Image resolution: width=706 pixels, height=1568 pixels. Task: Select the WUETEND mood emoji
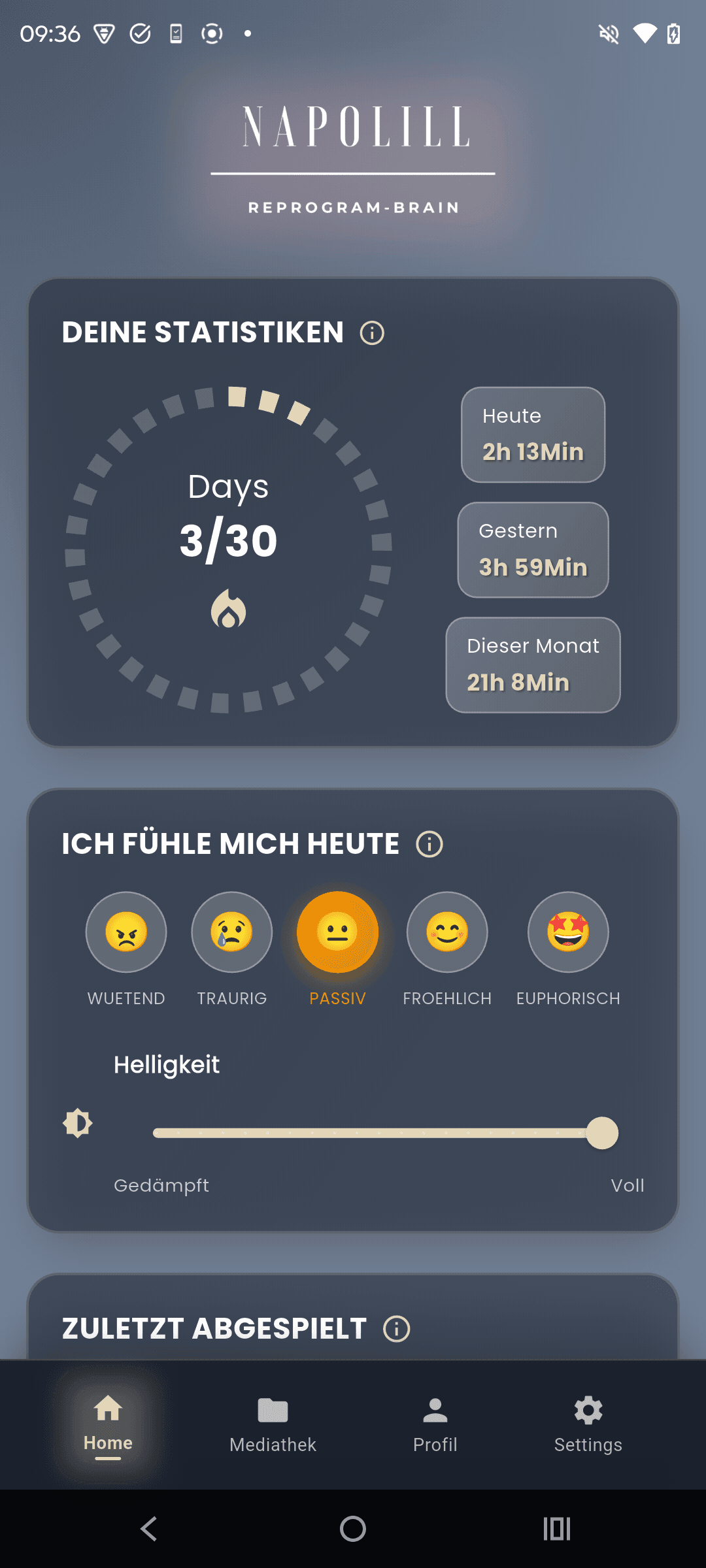[126, 932]
